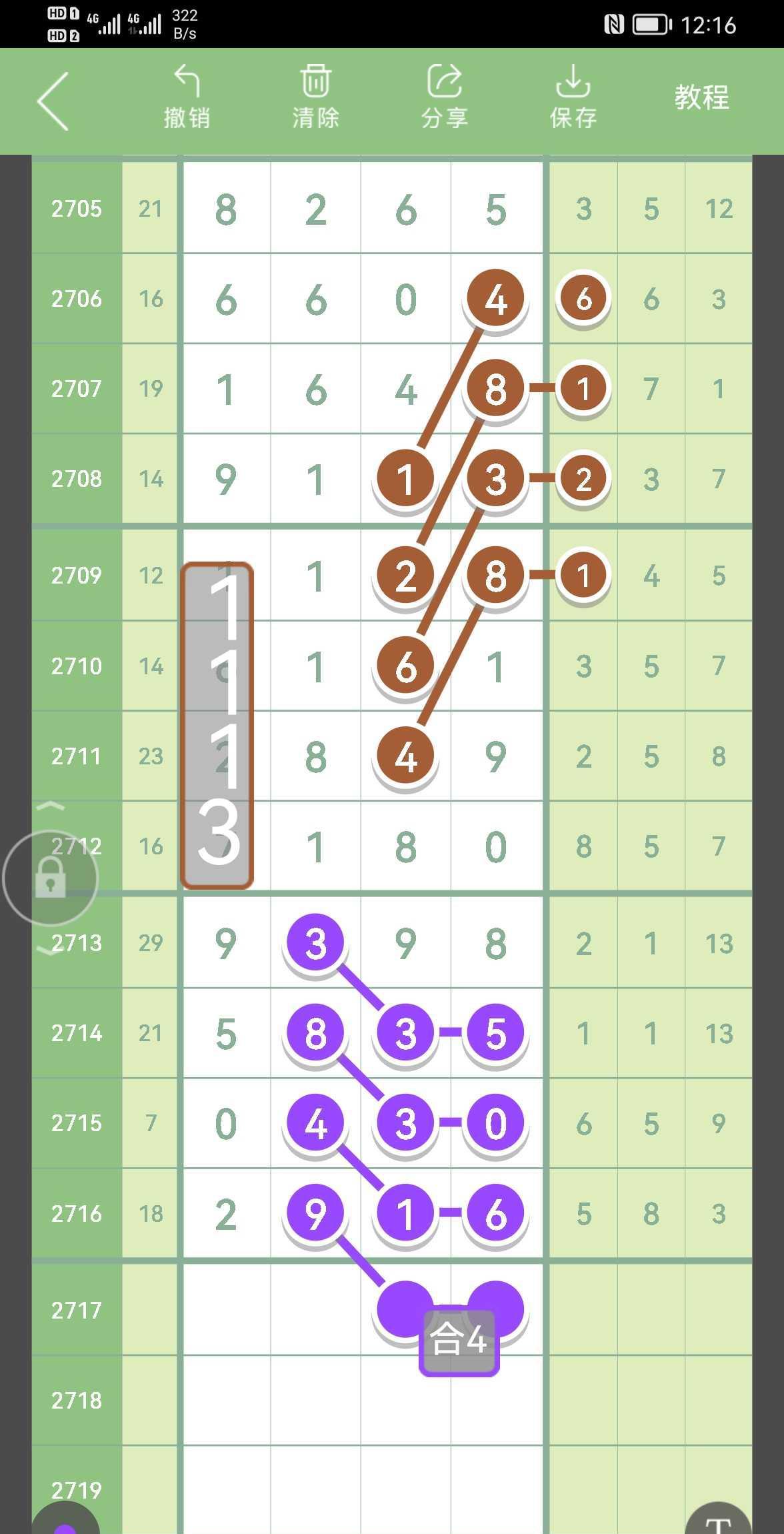Open the 教程 tutorial
784x1534 pixels.
[x=701, y=97]
